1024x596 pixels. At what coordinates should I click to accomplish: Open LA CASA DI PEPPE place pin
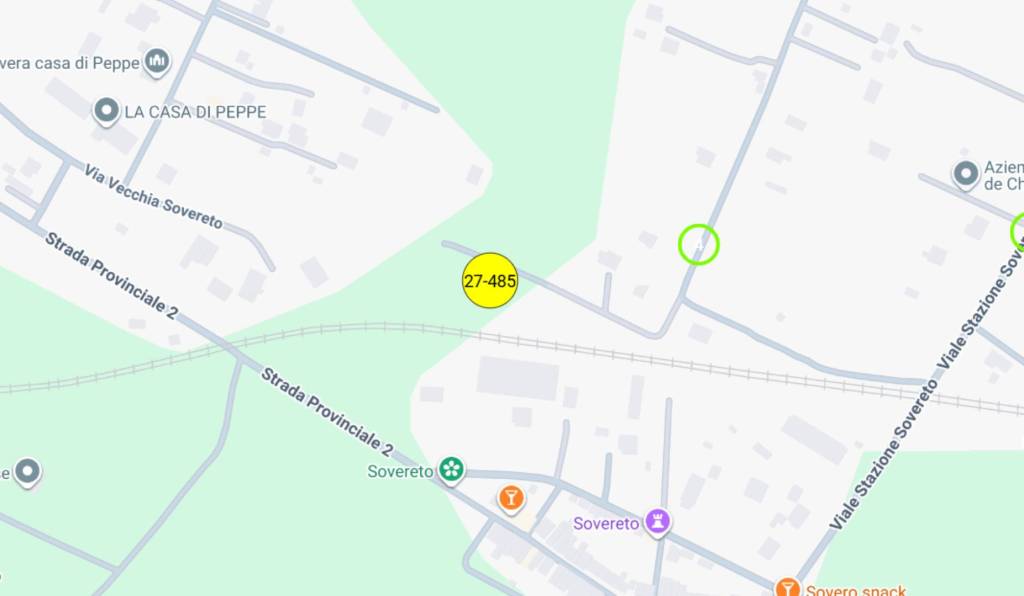[x=107, y=111]
